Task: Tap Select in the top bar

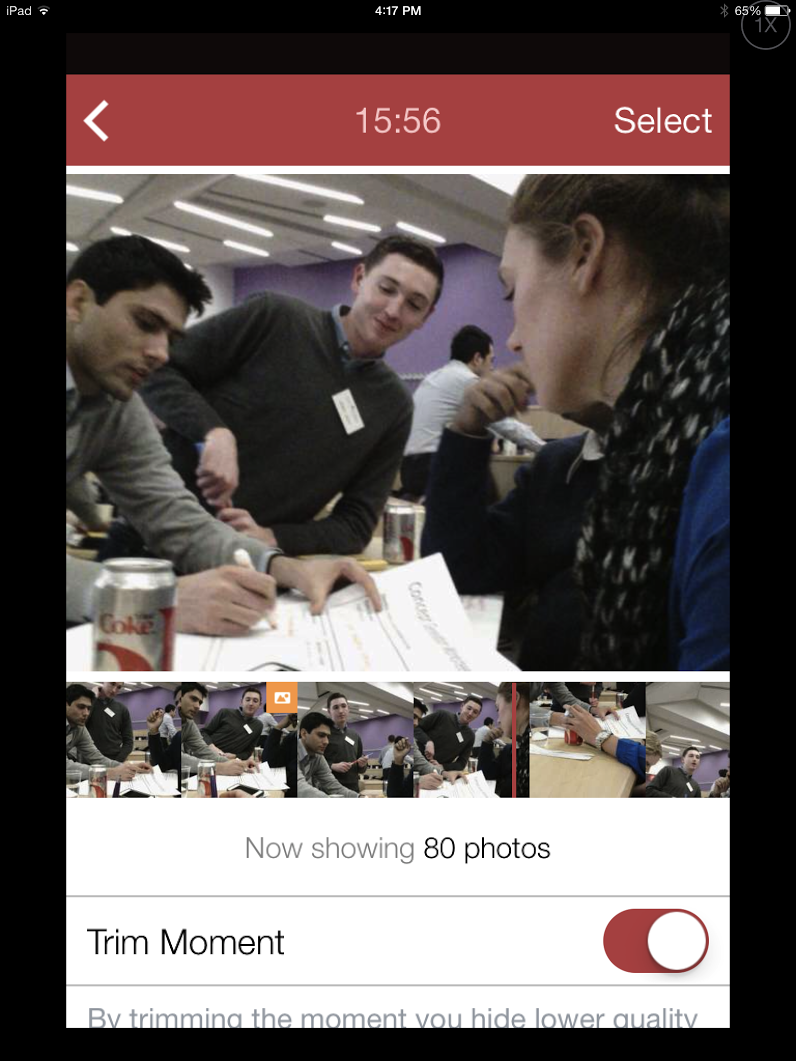Action: [x=662, y=121]
